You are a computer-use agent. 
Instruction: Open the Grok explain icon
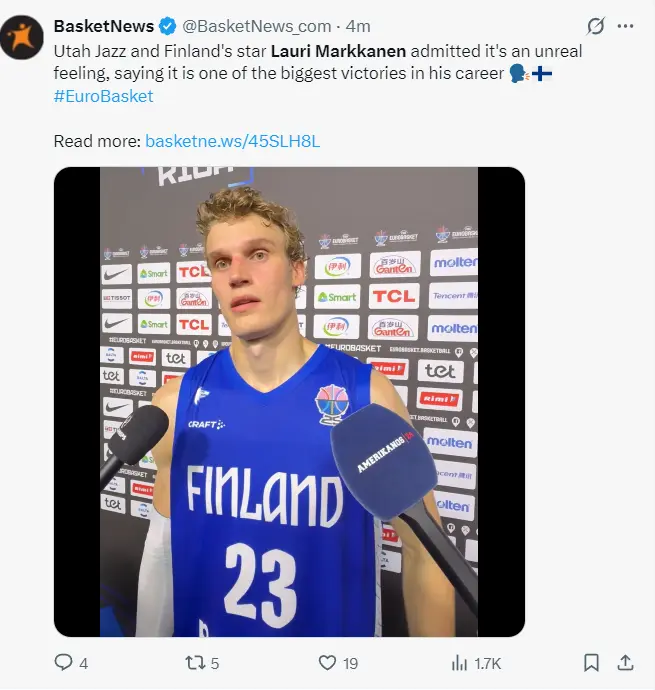point(596,26)
